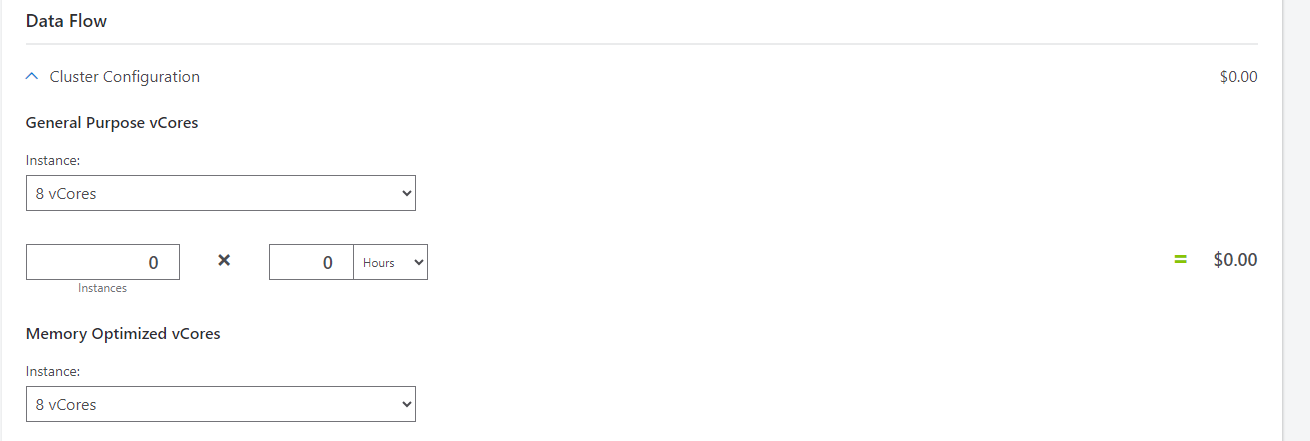Tap the hours quantity field
The width and height of the screenshot is (1310, 441).
tap(311, 262)
